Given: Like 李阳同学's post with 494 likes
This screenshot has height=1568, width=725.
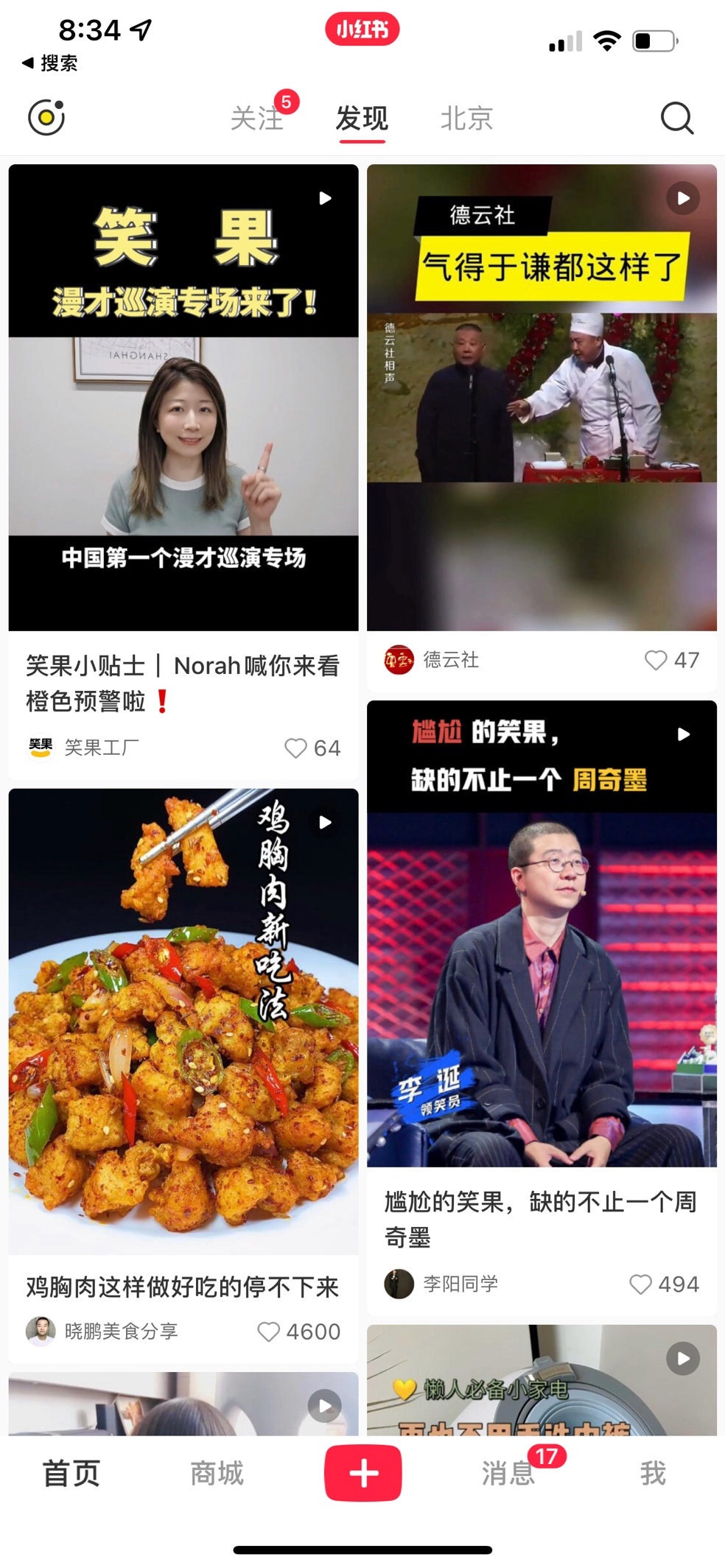Looking at the screenshot, I should 640,1284.
